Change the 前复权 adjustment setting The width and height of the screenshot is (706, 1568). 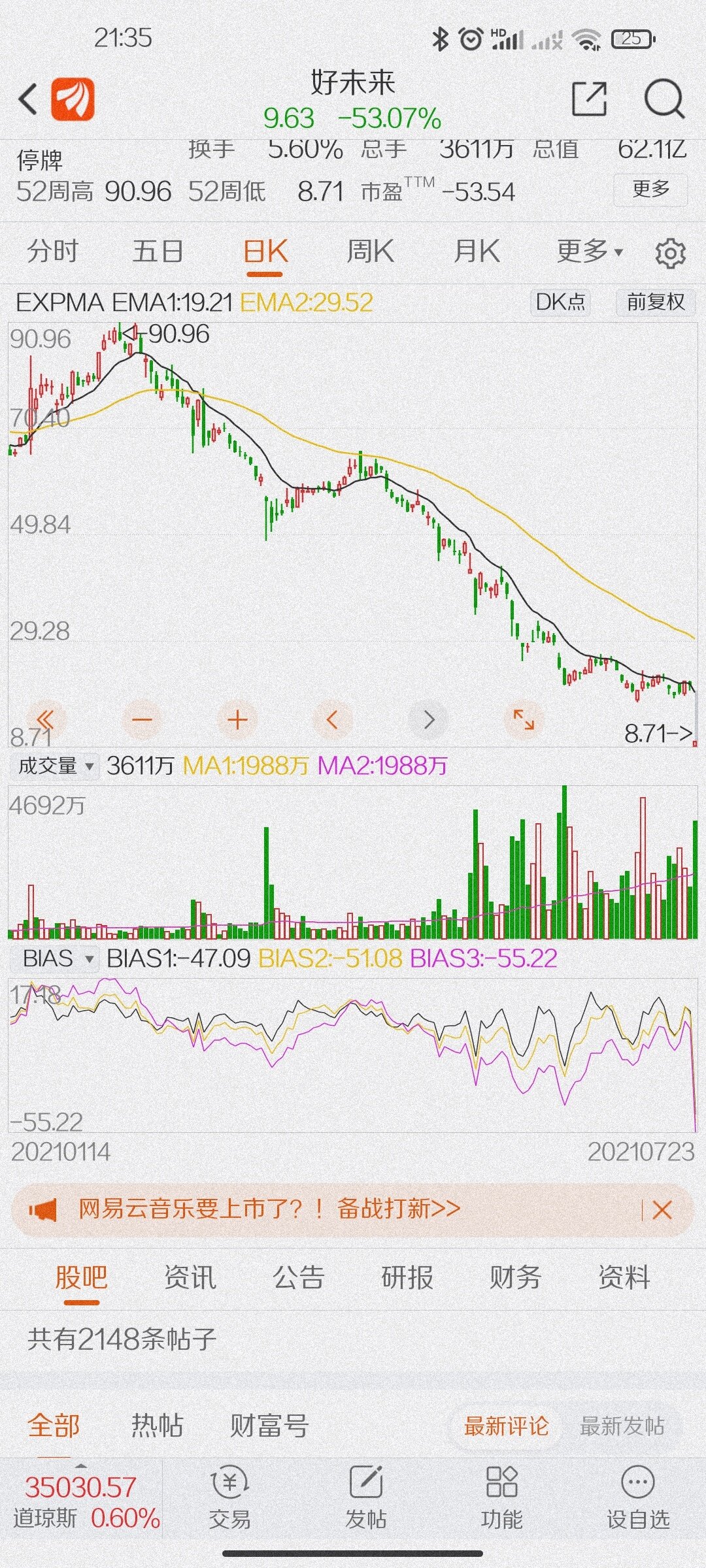click(656, 302)
